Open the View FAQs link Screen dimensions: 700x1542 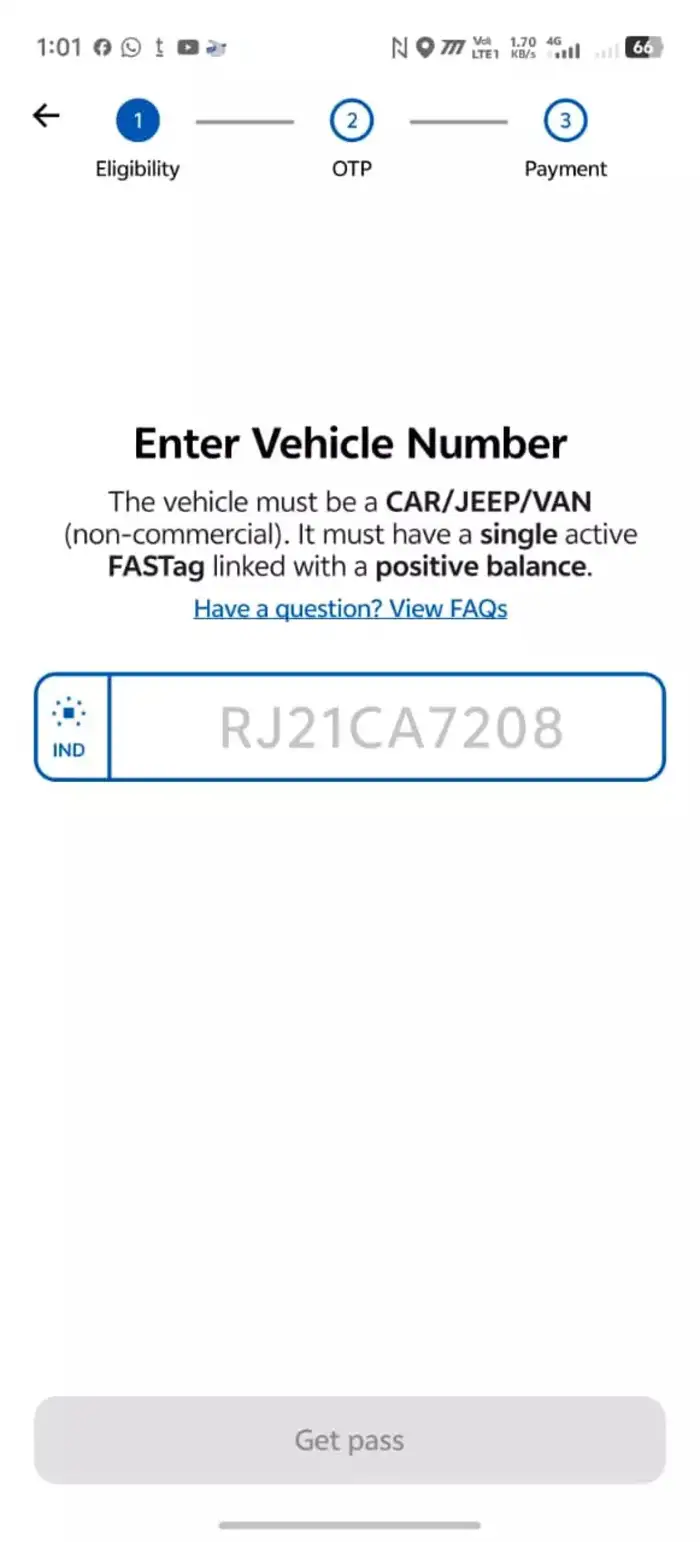coord(350,608)
